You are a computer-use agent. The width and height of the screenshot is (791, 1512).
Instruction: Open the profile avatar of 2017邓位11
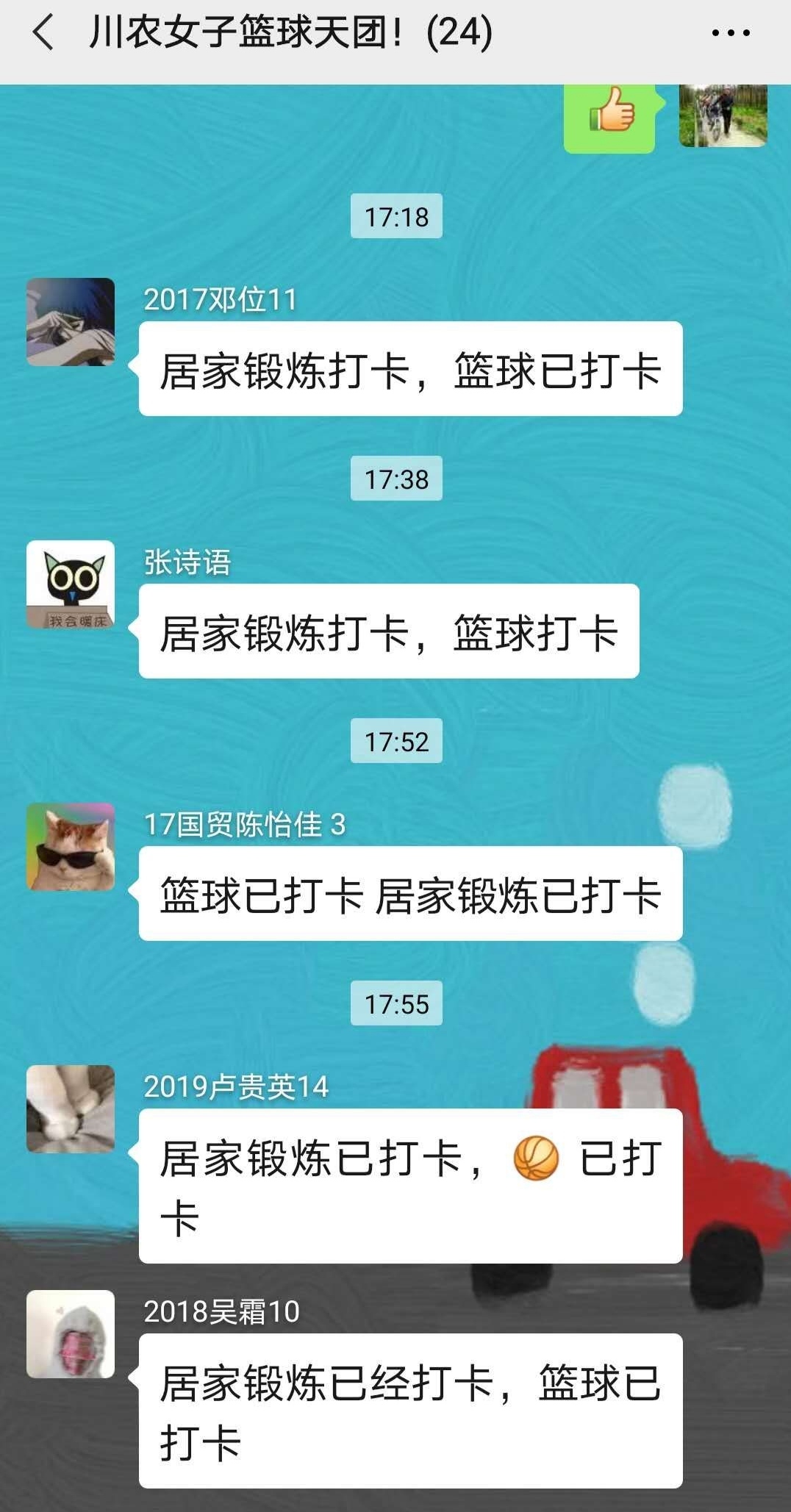71,322
